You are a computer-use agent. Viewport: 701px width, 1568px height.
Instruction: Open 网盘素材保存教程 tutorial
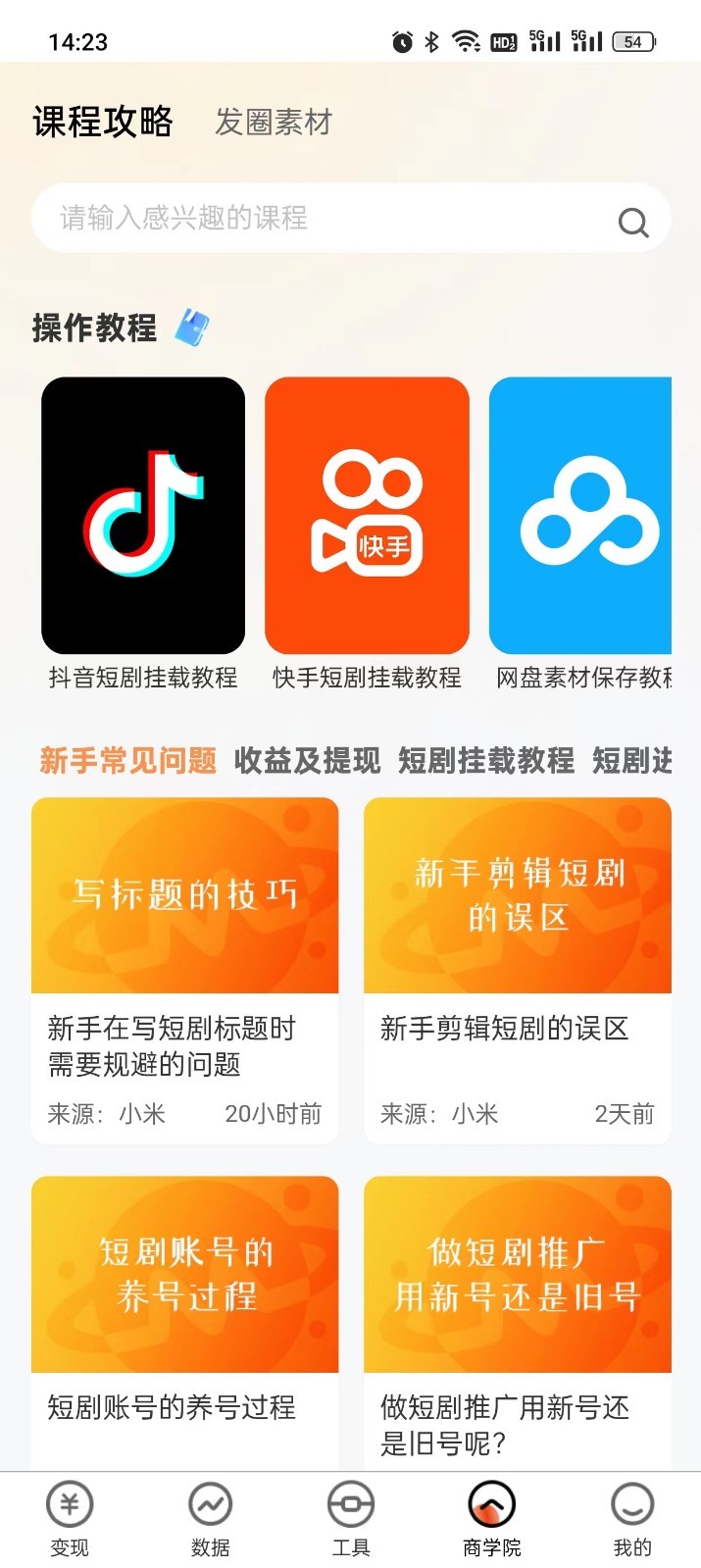pos(580,517)
